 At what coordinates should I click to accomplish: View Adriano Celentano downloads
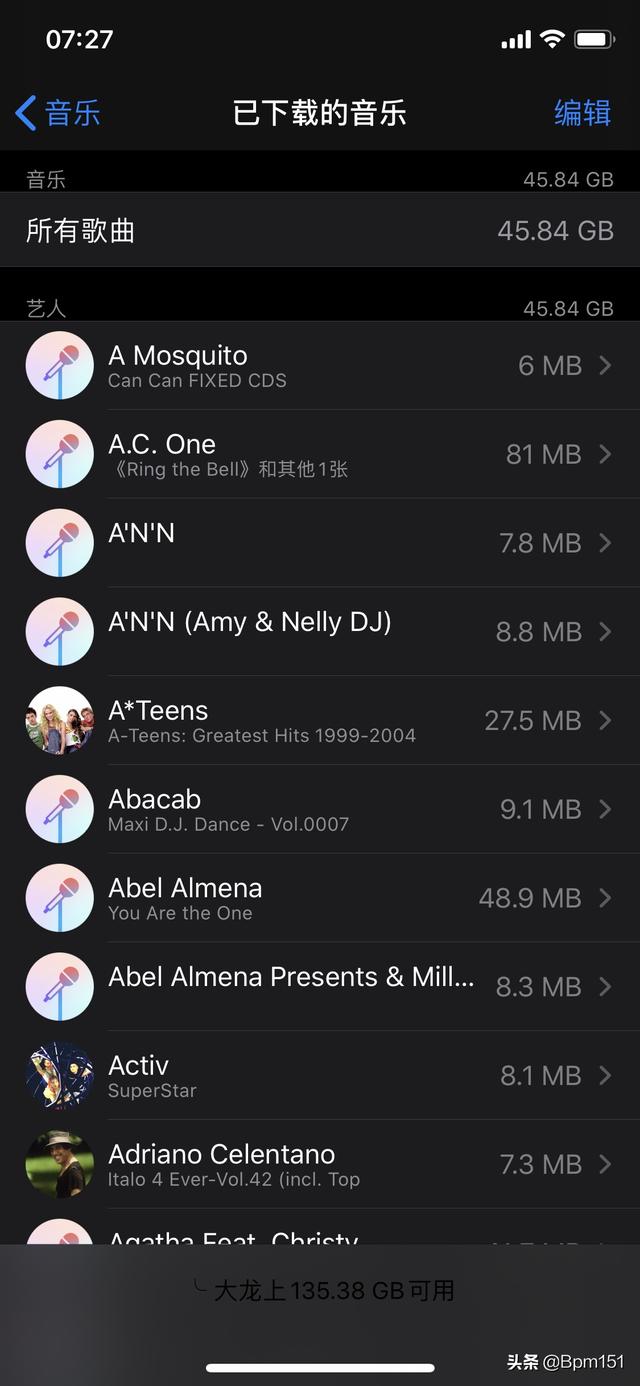320,1165
